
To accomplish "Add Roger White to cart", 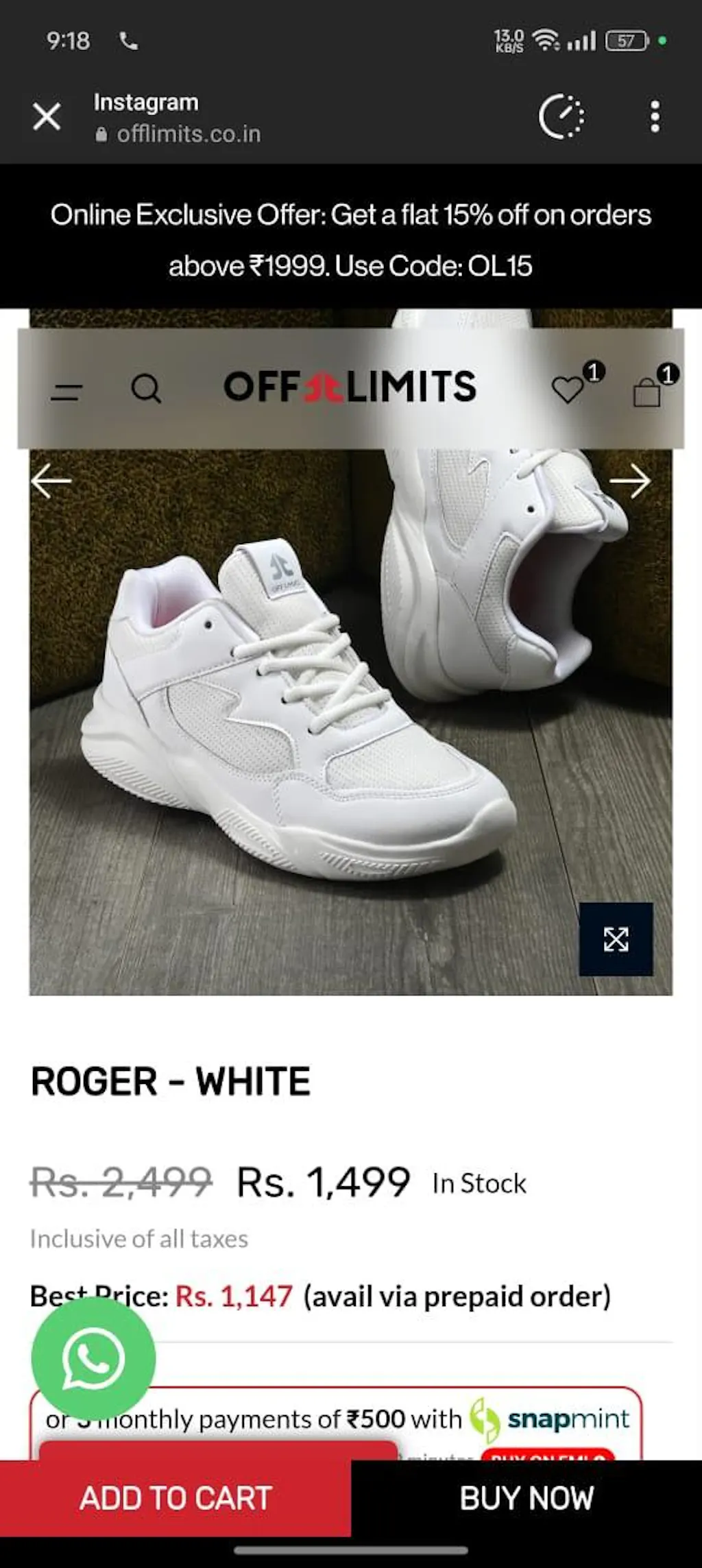I will coord(175,1498).
